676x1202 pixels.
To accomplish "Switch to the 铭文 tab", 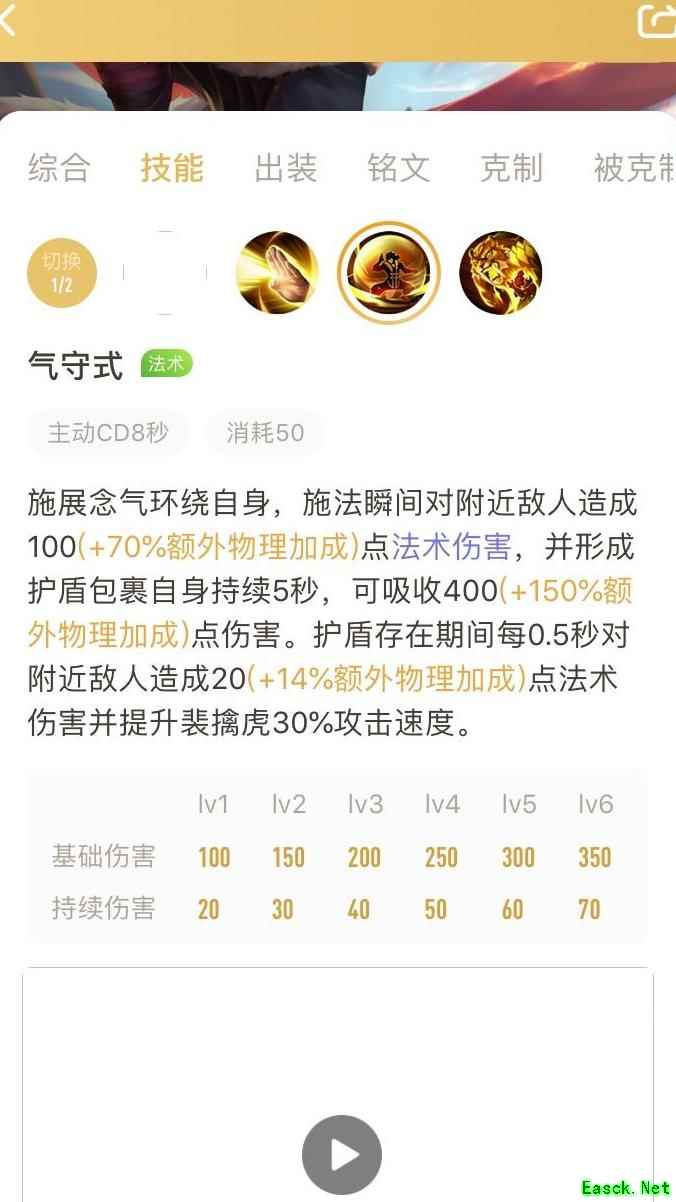I will coord(398,168).
